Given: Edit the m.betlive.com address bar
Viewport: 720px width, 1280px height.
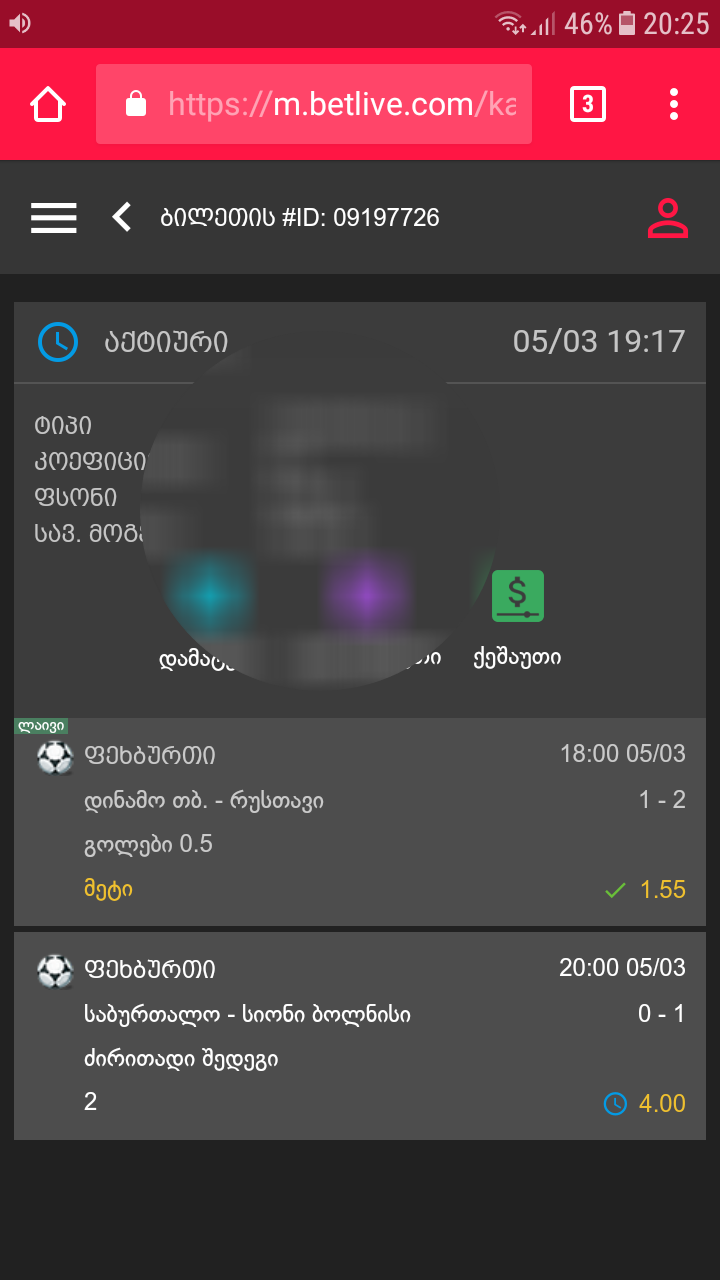Looking at the screenshot, I should 313,104.
